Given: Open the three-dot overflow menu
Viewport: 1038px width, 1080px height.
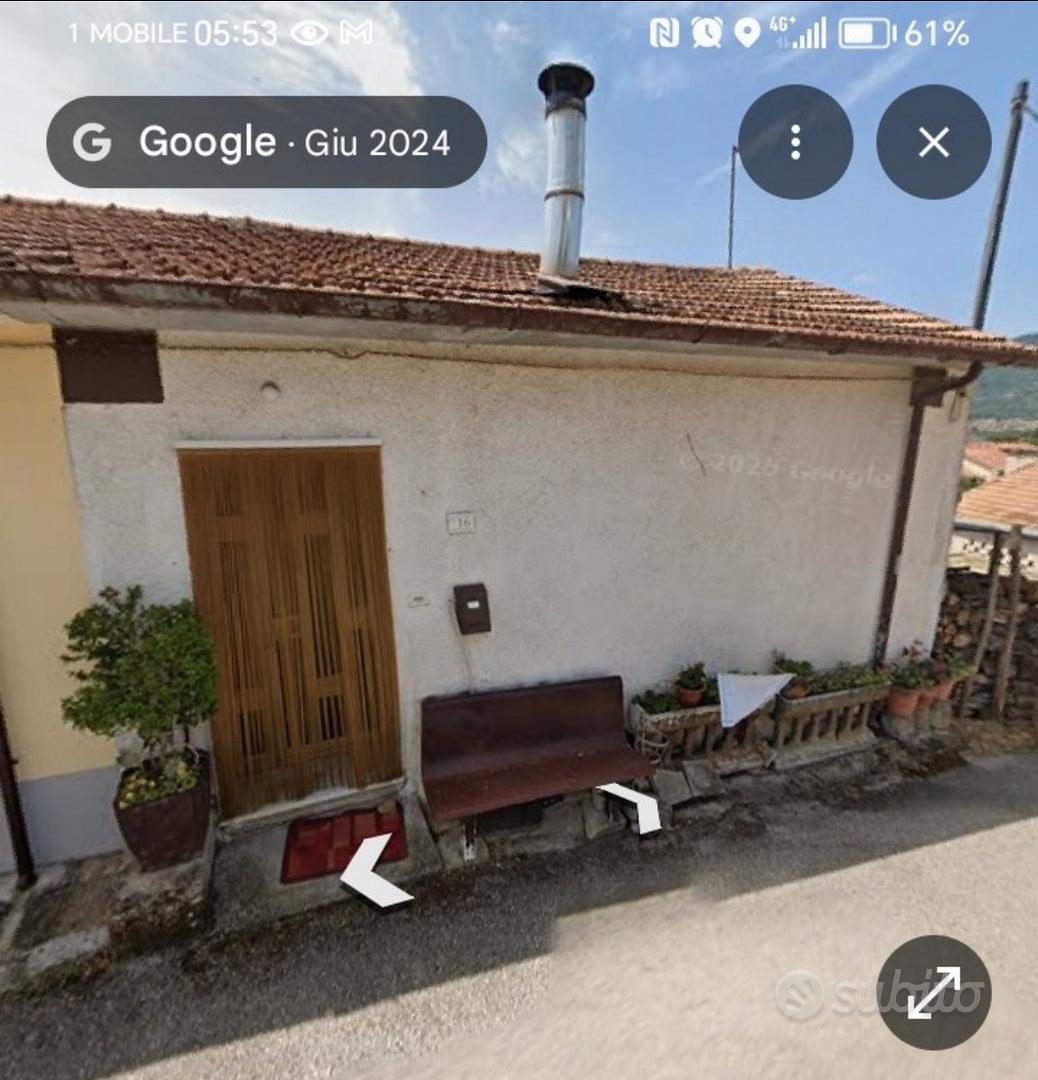Looking at the screenshot, I should tap(795, 142).
